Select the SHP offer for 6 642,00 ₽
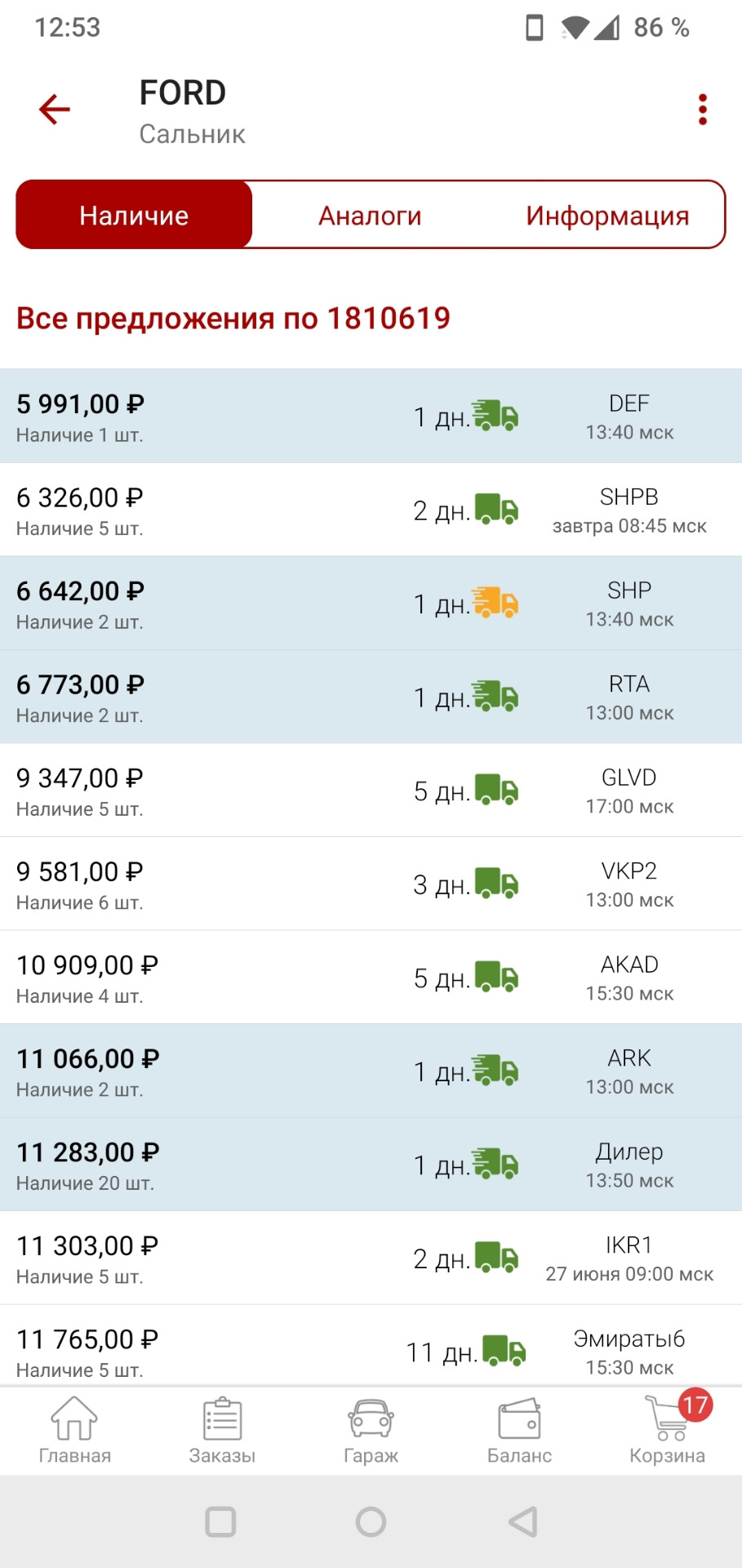Viewport: 742px width, 1568px height. click(x=371, y=604)
